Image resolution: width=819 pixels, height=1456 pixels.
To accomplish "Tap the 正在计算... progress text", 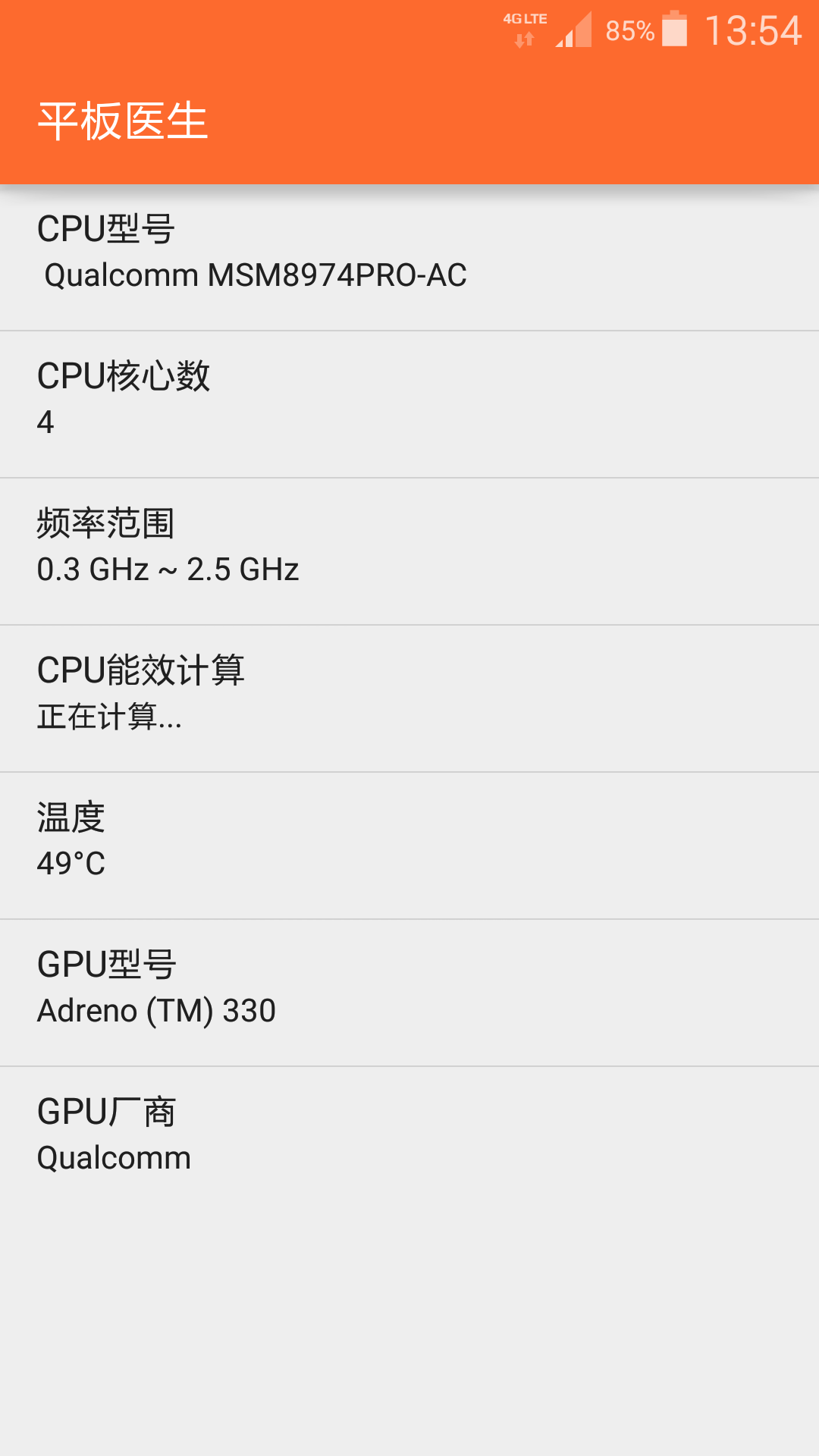I will click(111, 719).
